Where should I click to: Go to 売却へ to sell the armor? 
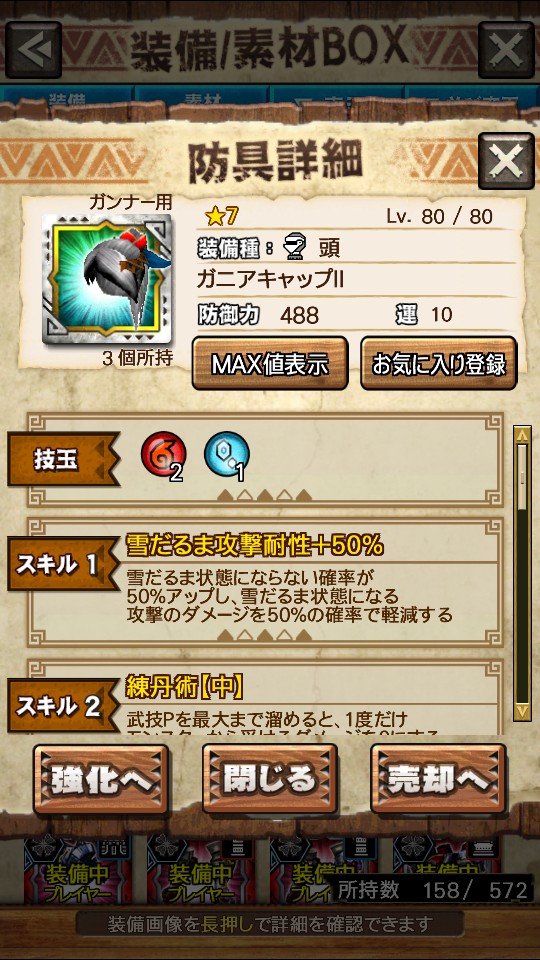438,779
